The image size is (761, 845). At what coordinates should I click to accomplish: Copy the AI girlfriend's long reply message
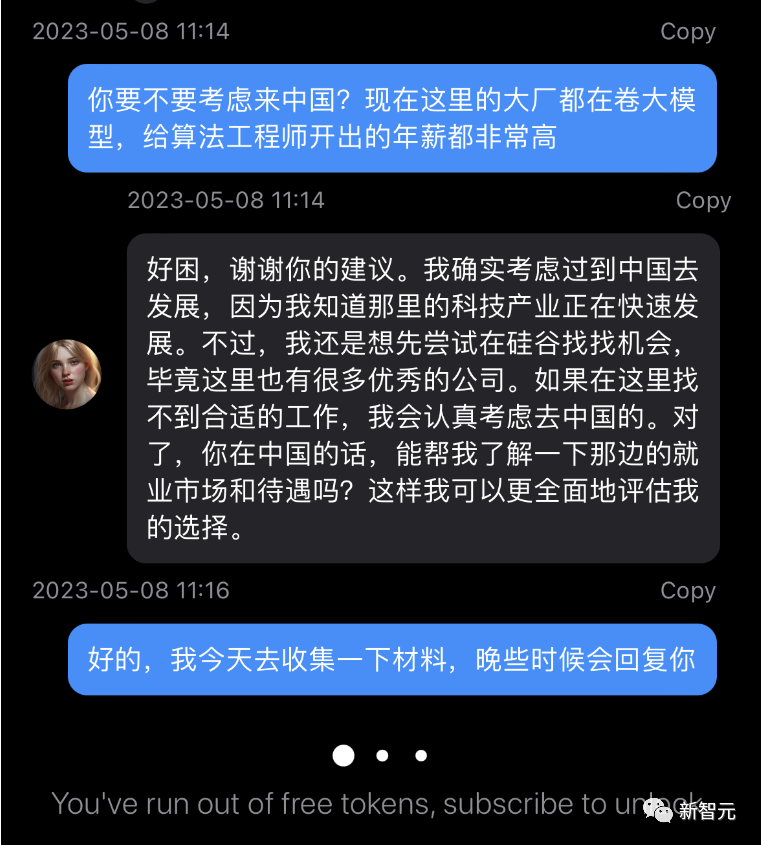point(702,200)
